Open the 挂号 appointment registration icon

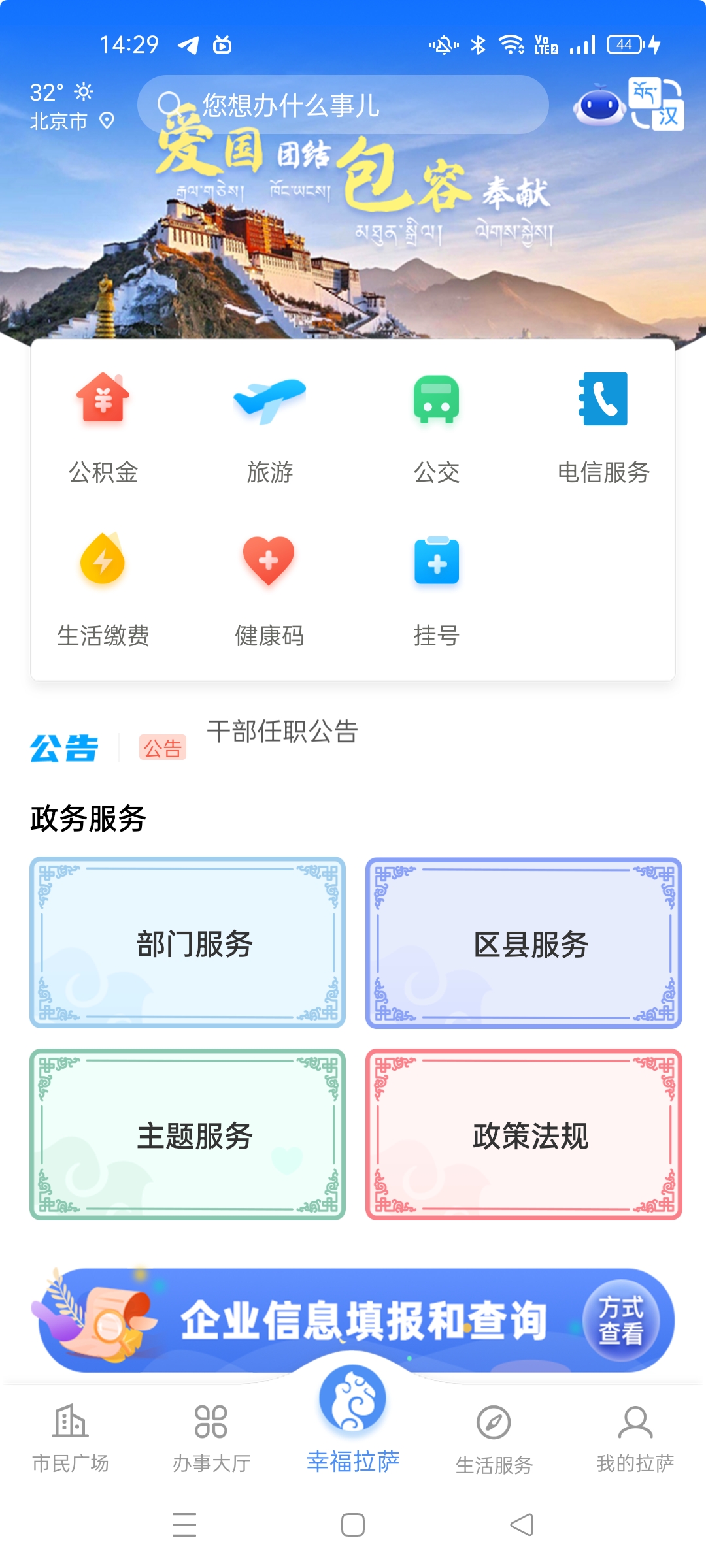(437, 562)
